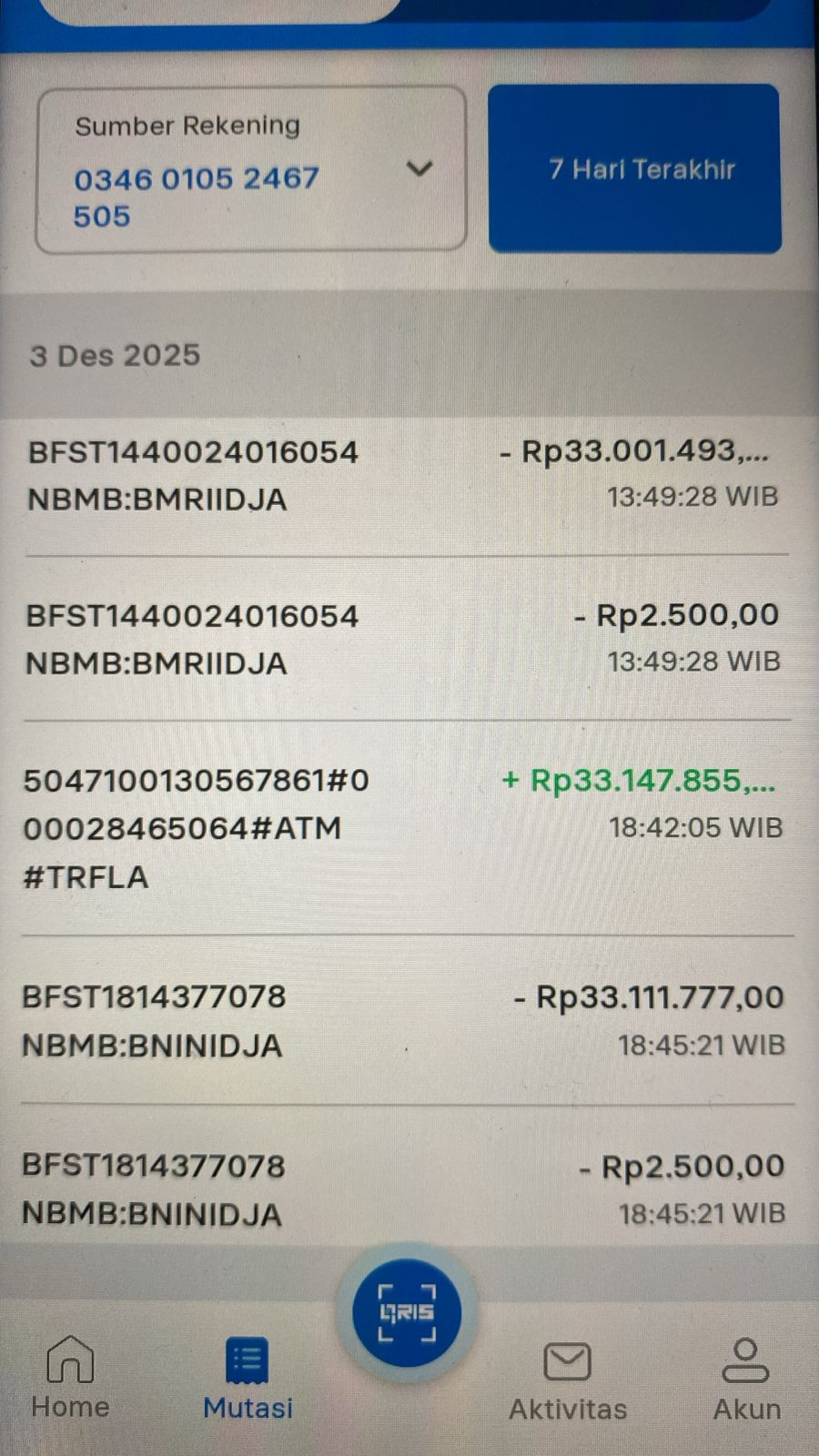Open the QRIS scanner
The width and height of the screenshot is (819, 1456).
coord(407,1311)
